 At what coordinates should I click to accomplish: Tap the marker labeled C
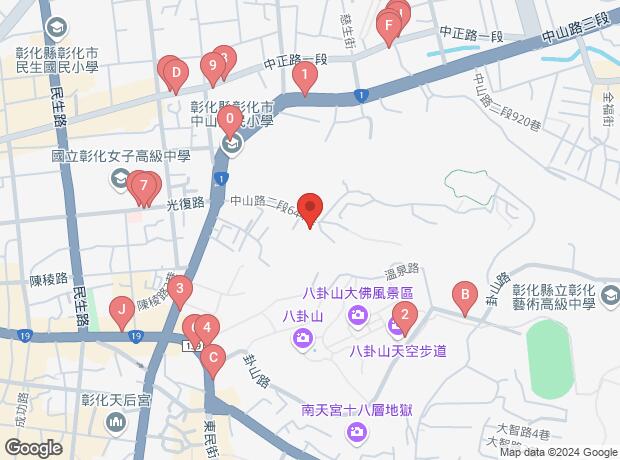[212, 356]
